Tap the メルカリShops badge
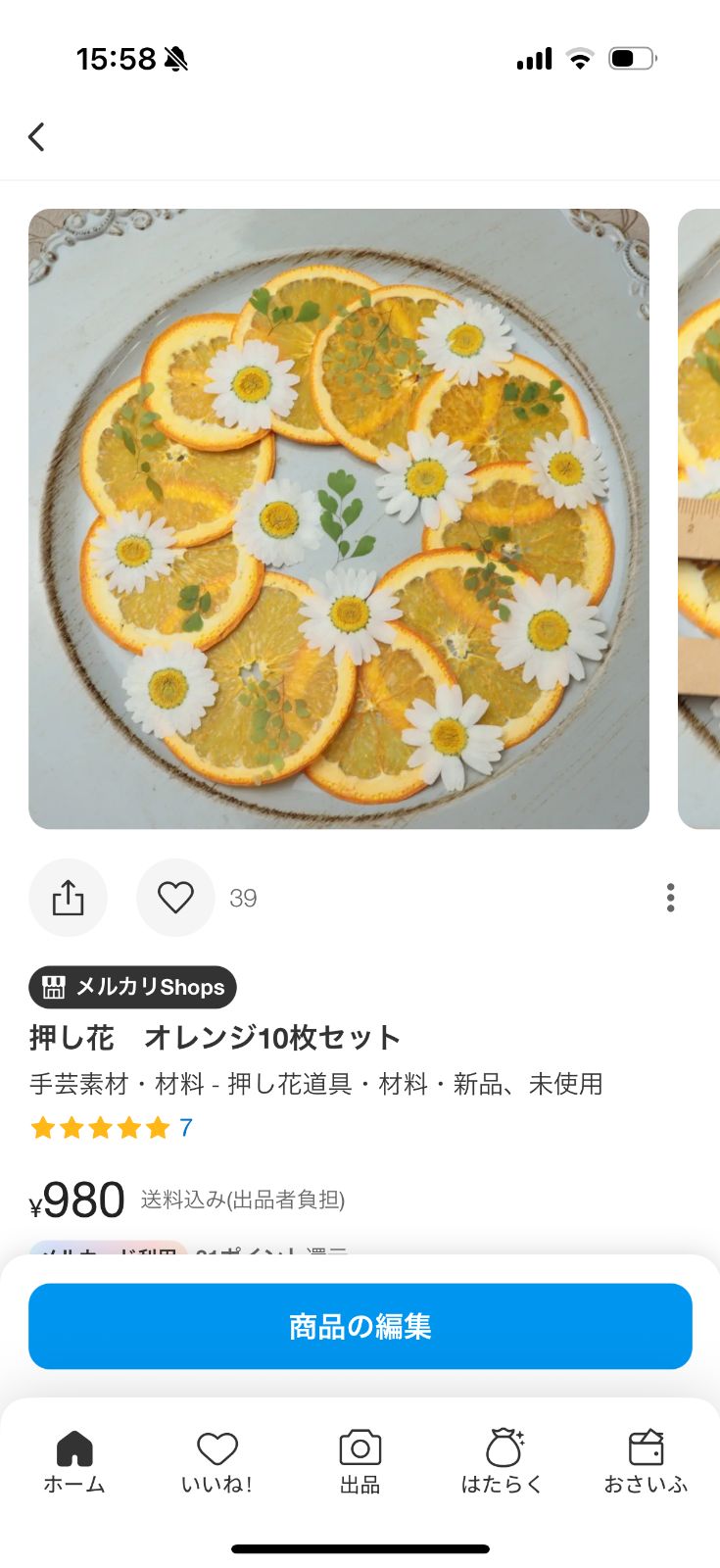The image size is (720, 1568). click(132, 988)
